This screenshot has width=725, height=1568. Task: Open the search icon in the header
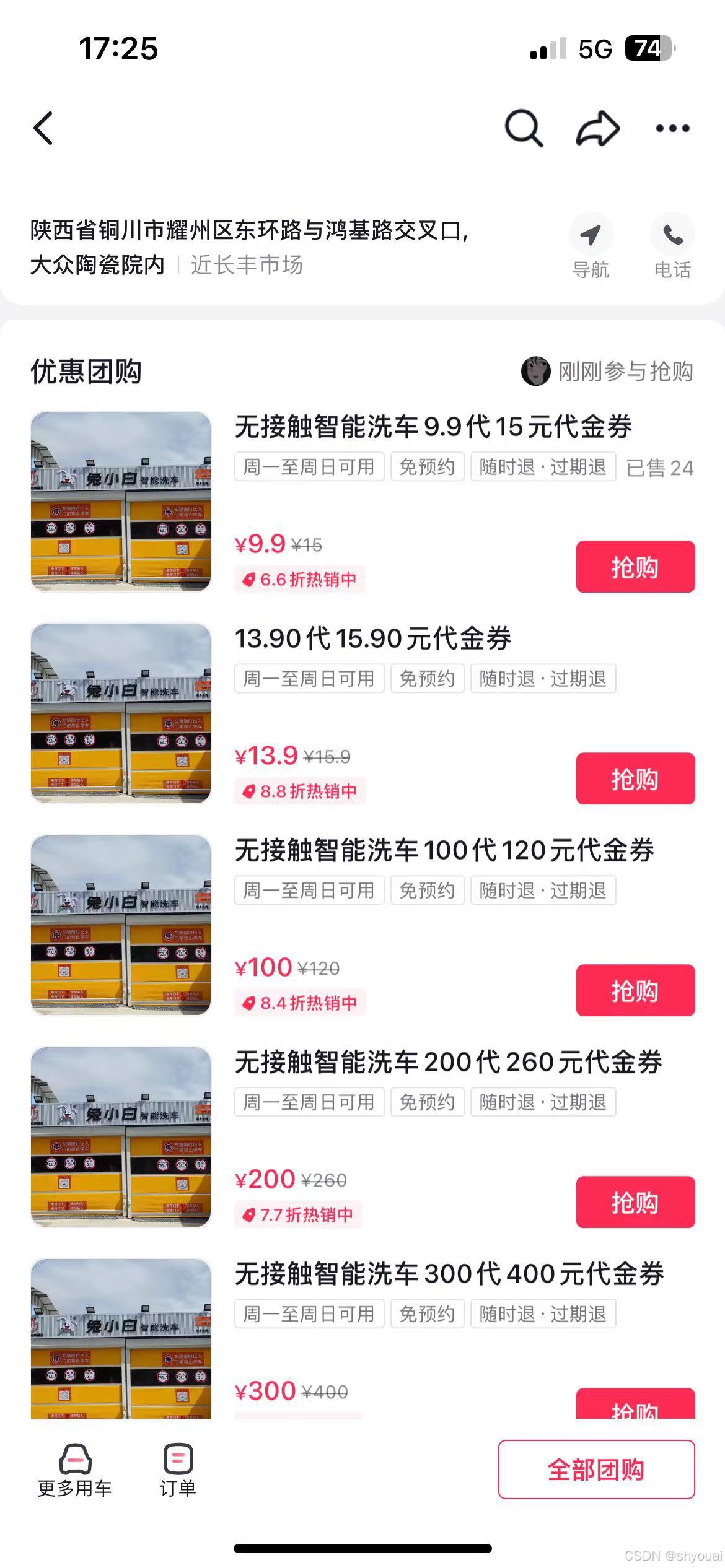click(524, 128)
